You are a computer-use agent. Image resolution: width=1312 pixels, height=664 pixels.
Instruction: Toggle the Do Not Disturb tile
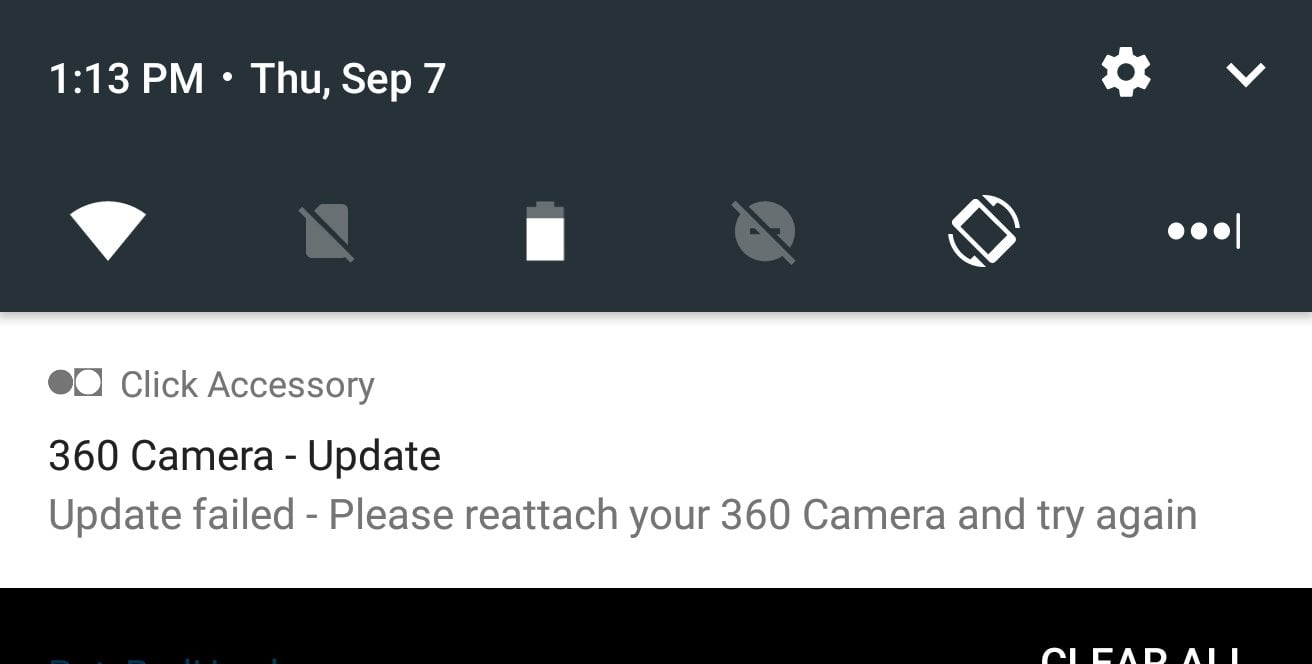point(764,231)
